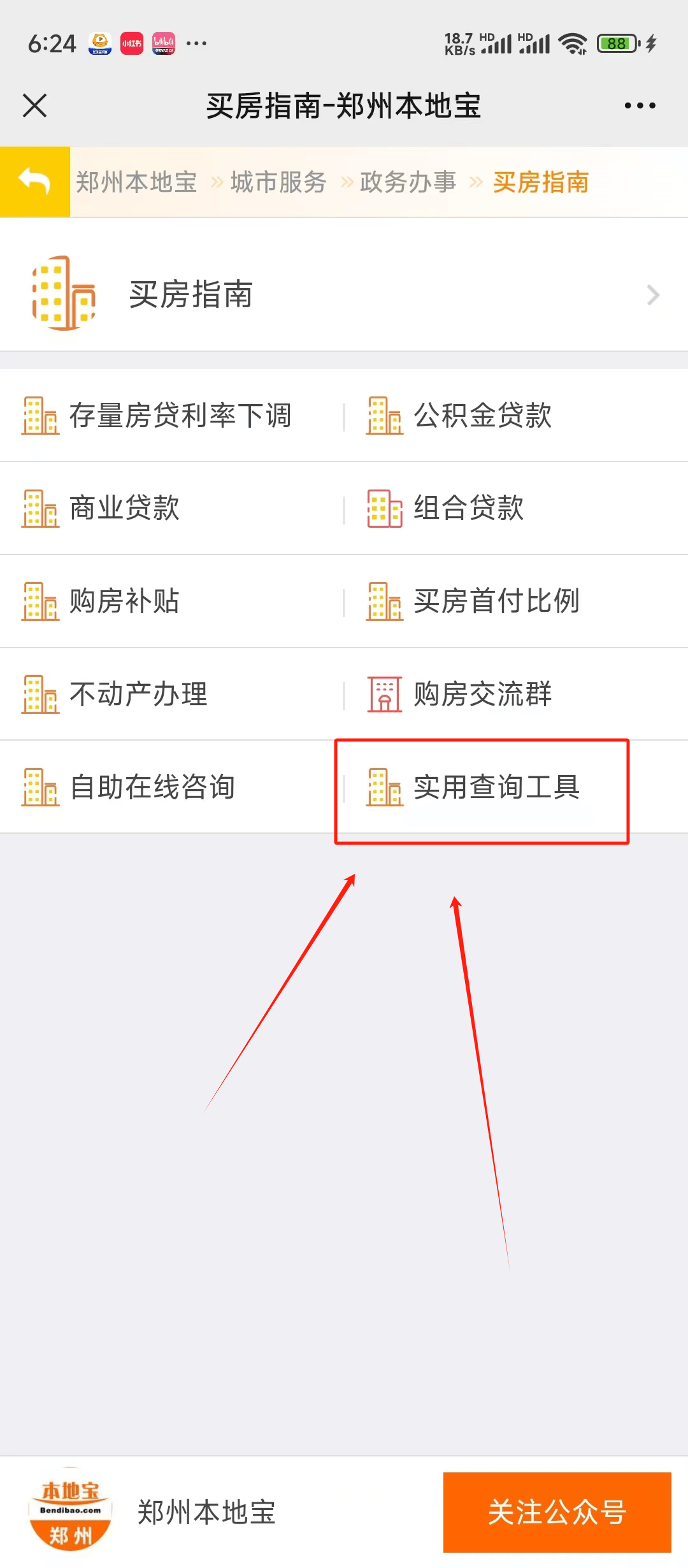
Task: Tap the yellow back arrow button
Action: [35, 182]
